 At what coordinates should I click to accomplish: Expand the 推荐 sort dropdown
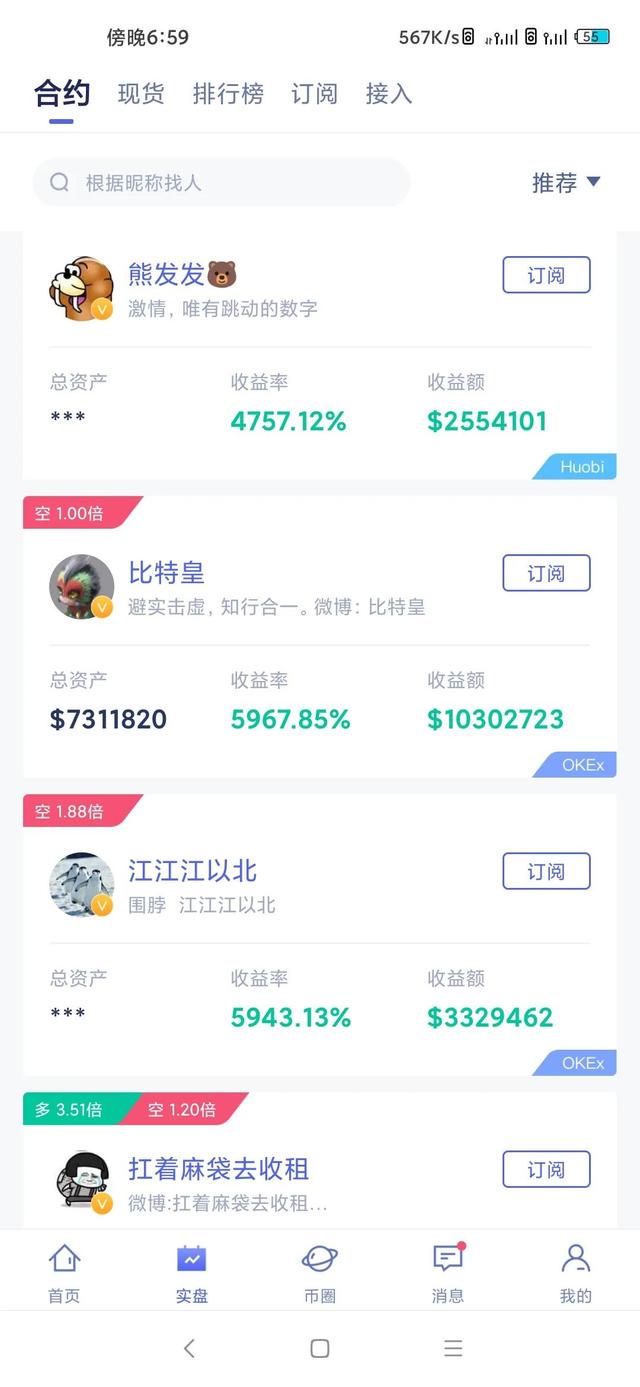[566, 183]
